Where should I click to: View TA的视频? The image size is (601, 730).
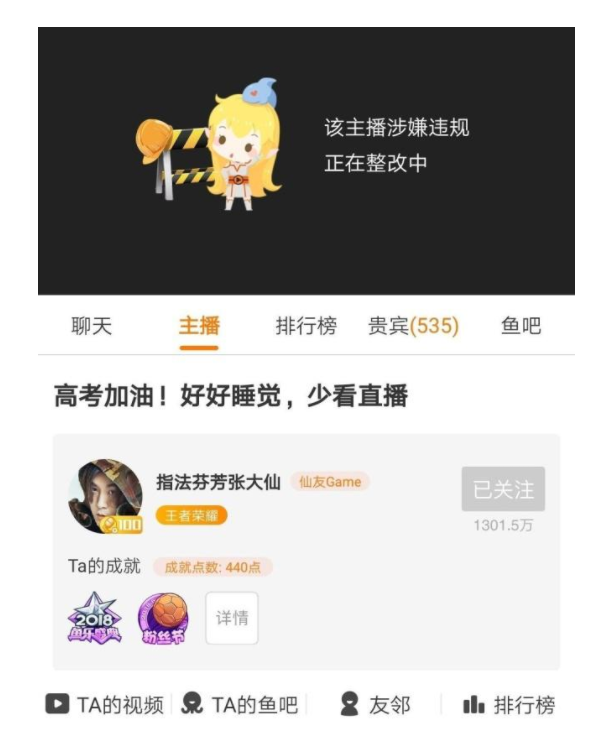tap(105, 705)
